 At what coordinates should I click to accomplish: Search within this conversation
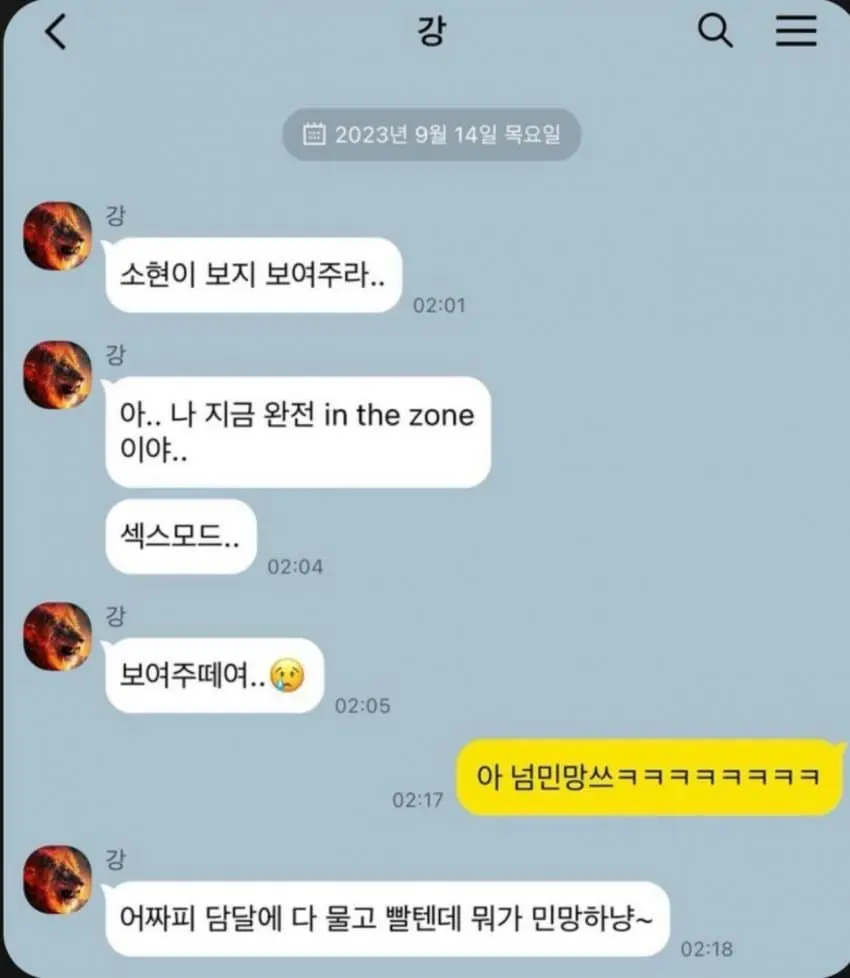point(714,32)
